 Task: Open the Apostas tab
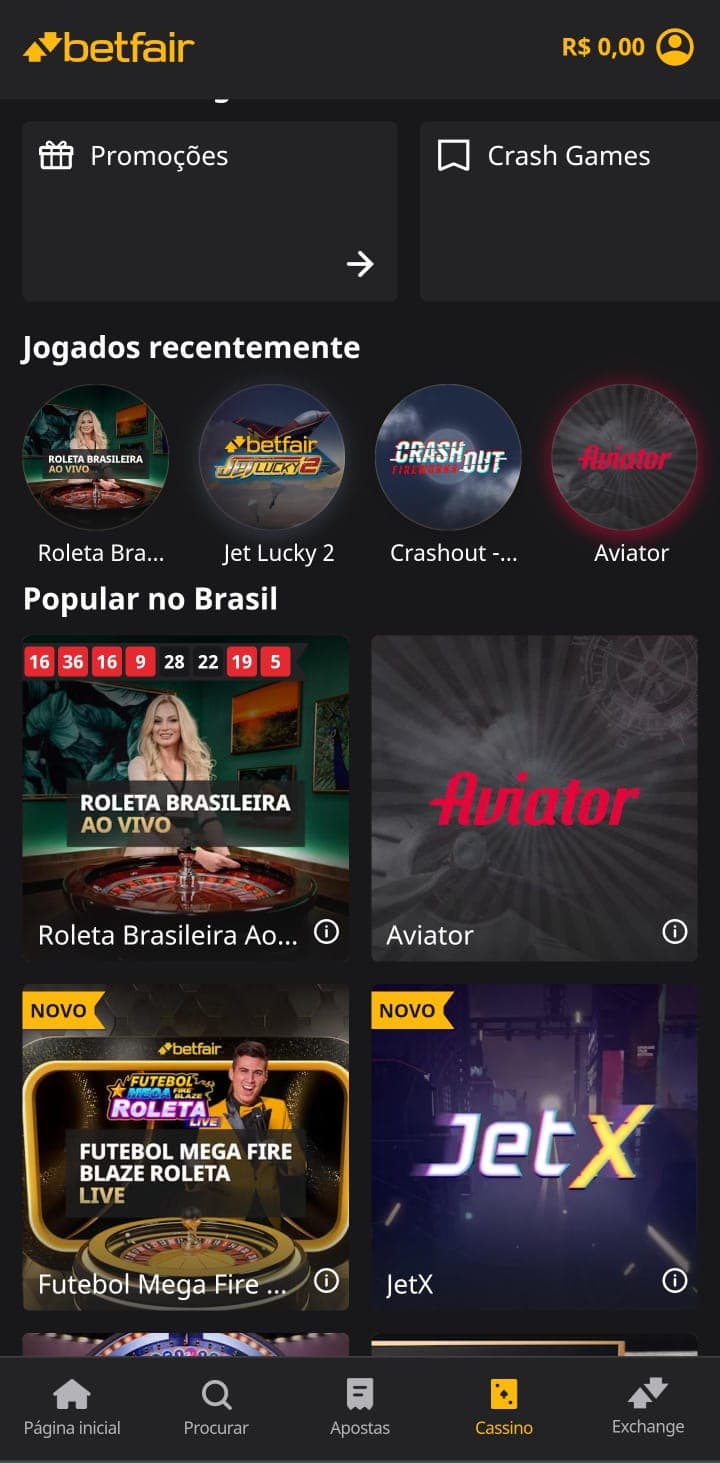(x=360, y=1407)
